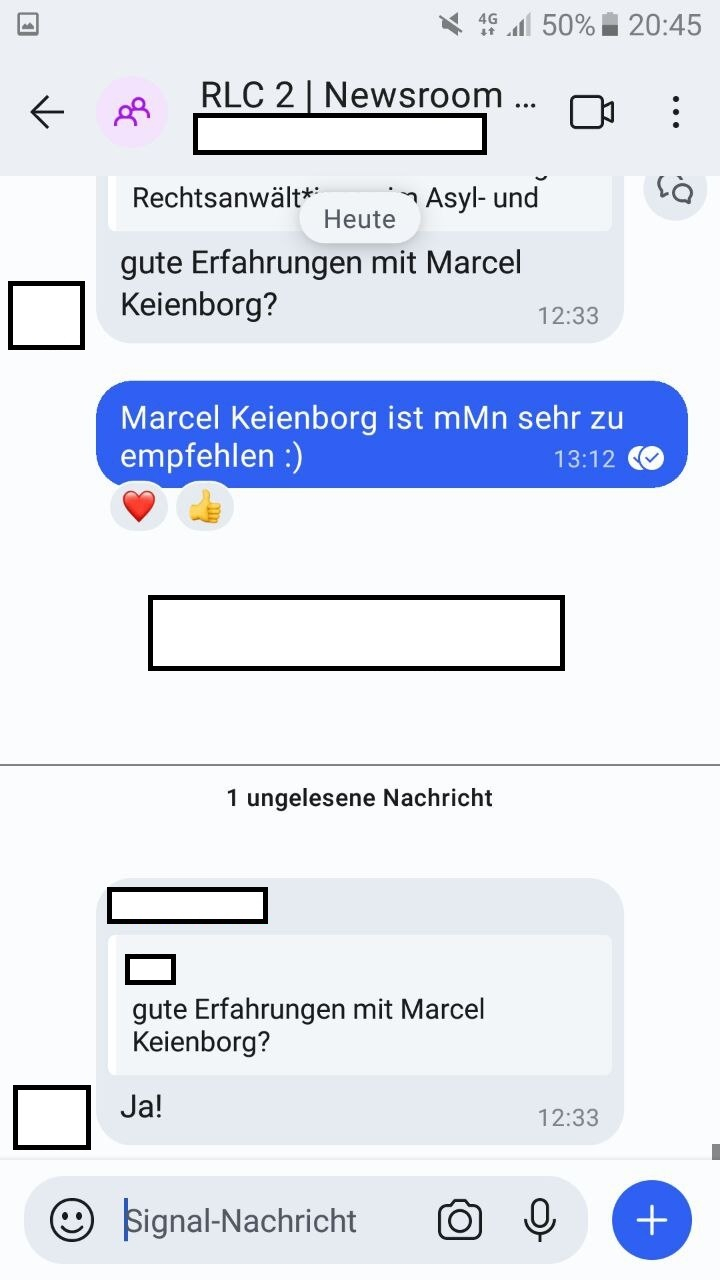This screenshot has height=1280, width=720.
Task: Open the plus attachment menu
Action: (x=652, y=1220)
